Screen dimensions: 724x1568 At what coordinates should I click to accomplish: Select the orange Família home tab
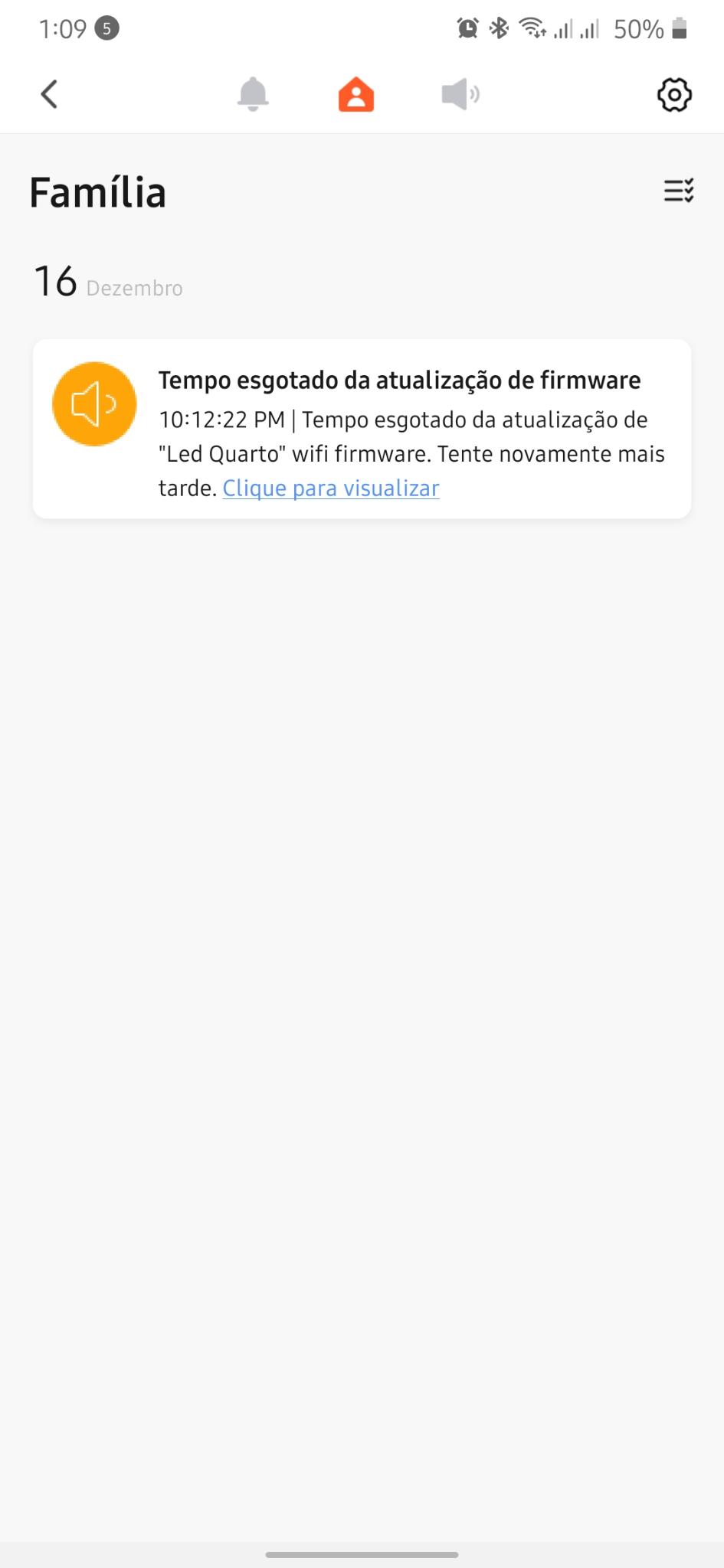(356, 95)
